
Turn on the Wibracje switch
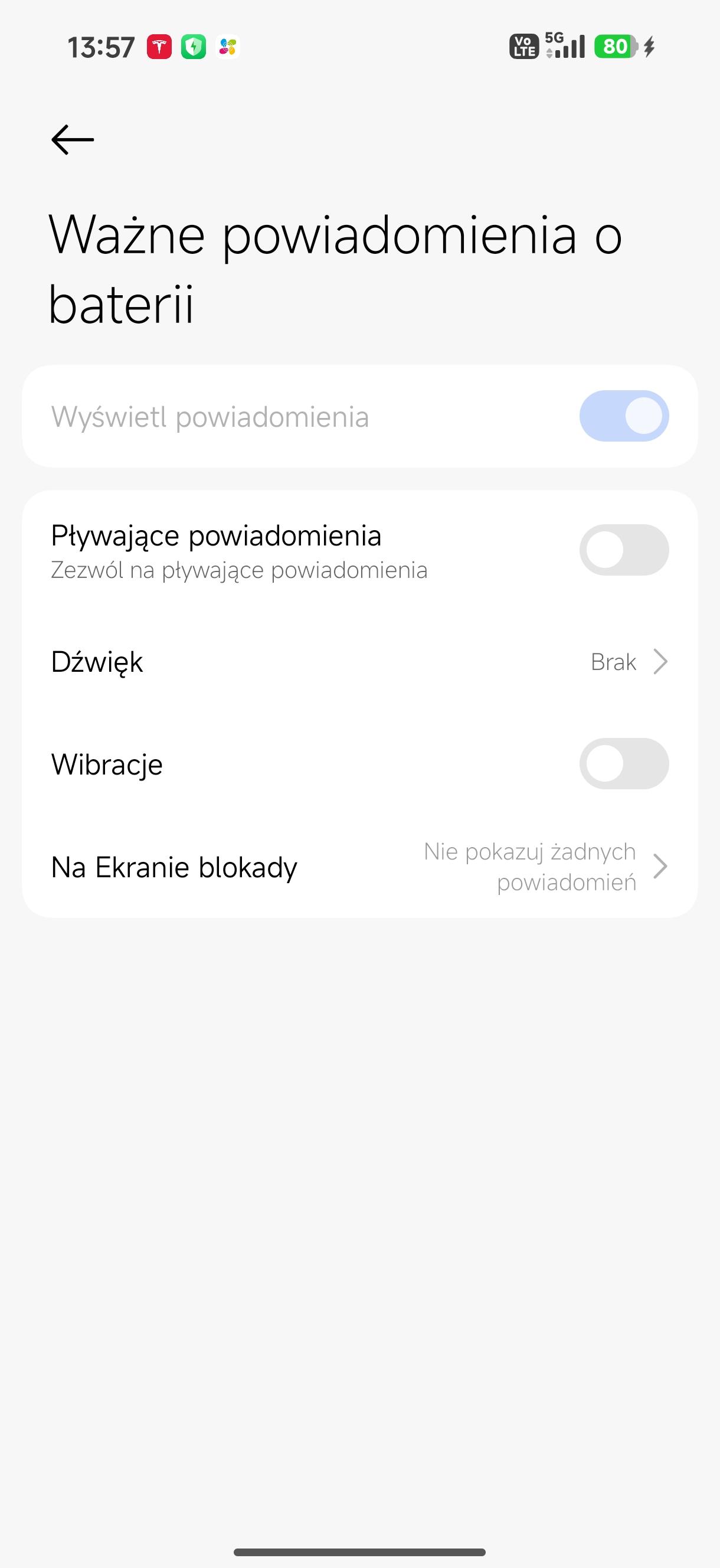click(623, 764)
